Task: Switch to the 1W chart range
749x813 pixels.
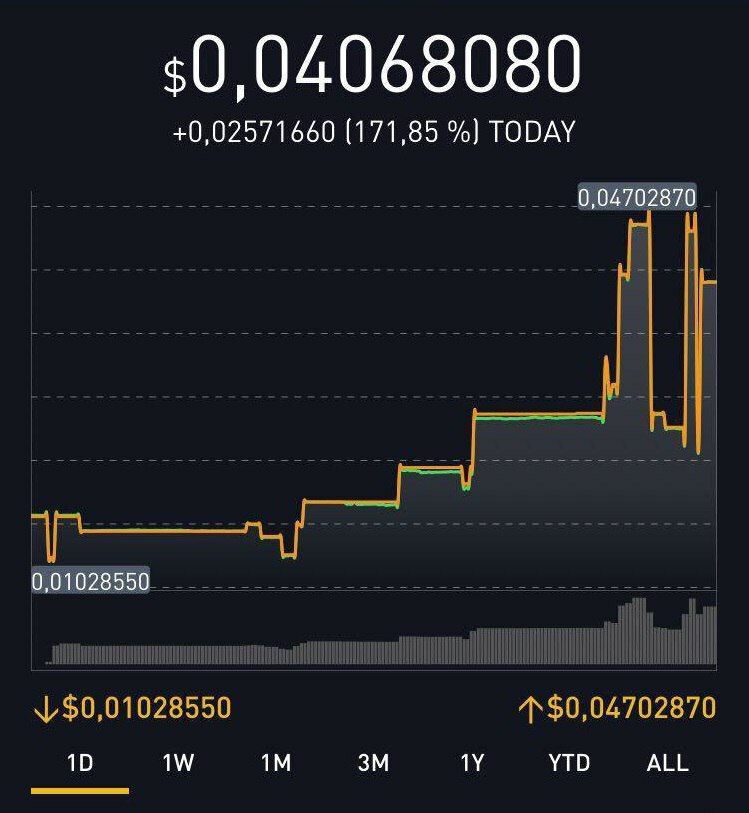Action: (178, 763)
